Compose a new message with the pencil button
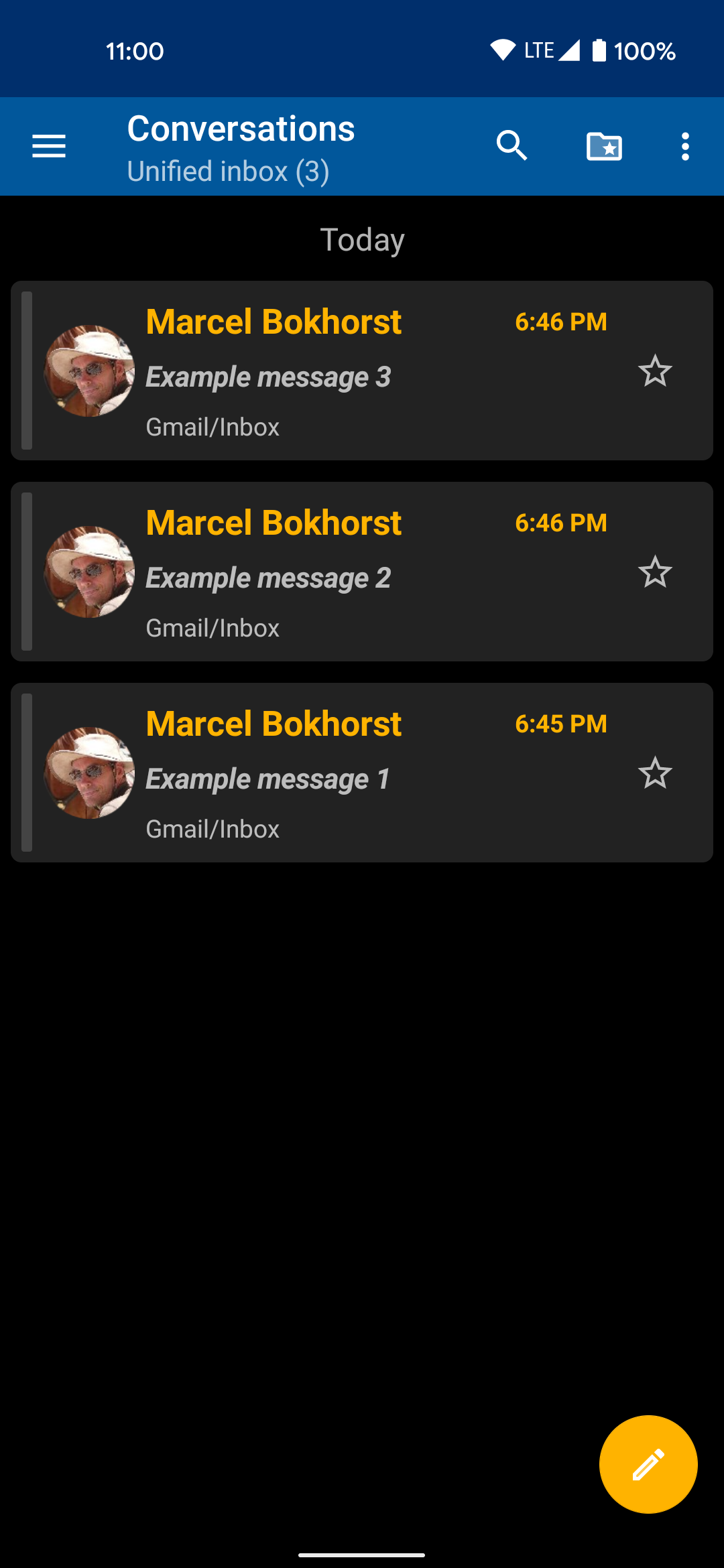 pos(648,1465)
